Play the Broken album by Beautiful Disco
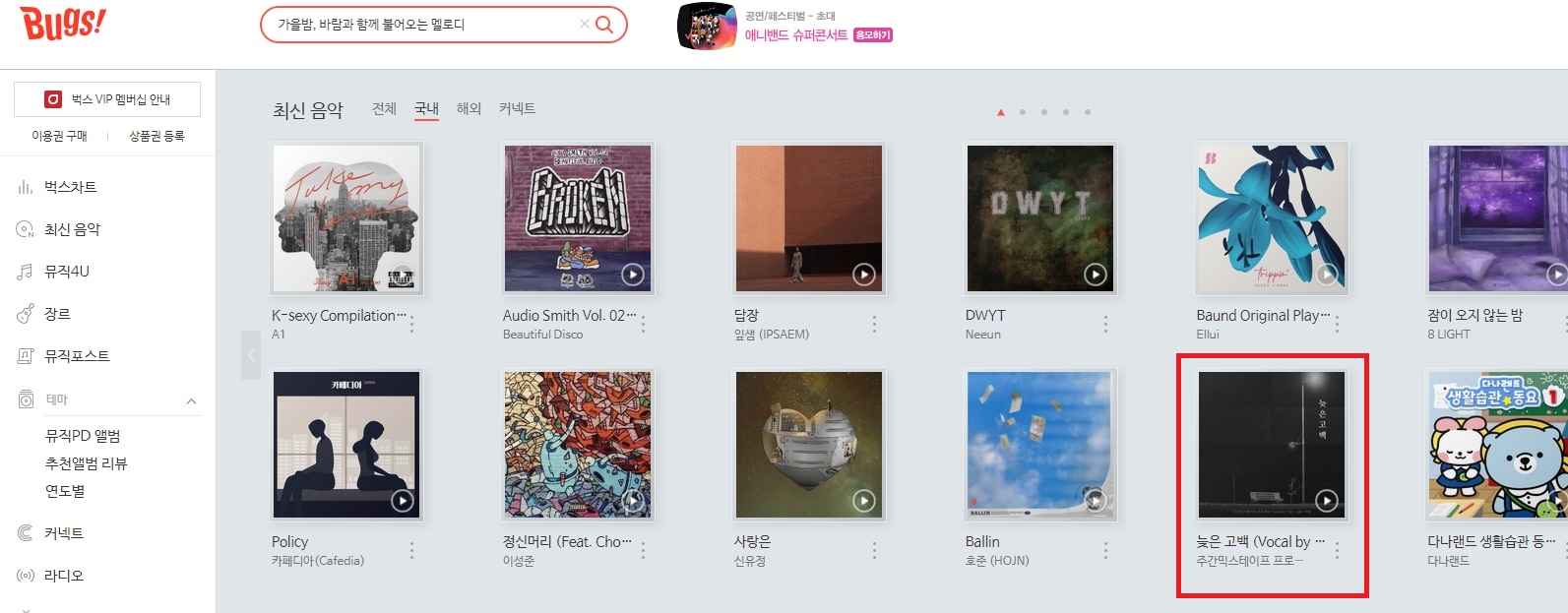This screenshot has width=1568, height=613. pos(633,275)
